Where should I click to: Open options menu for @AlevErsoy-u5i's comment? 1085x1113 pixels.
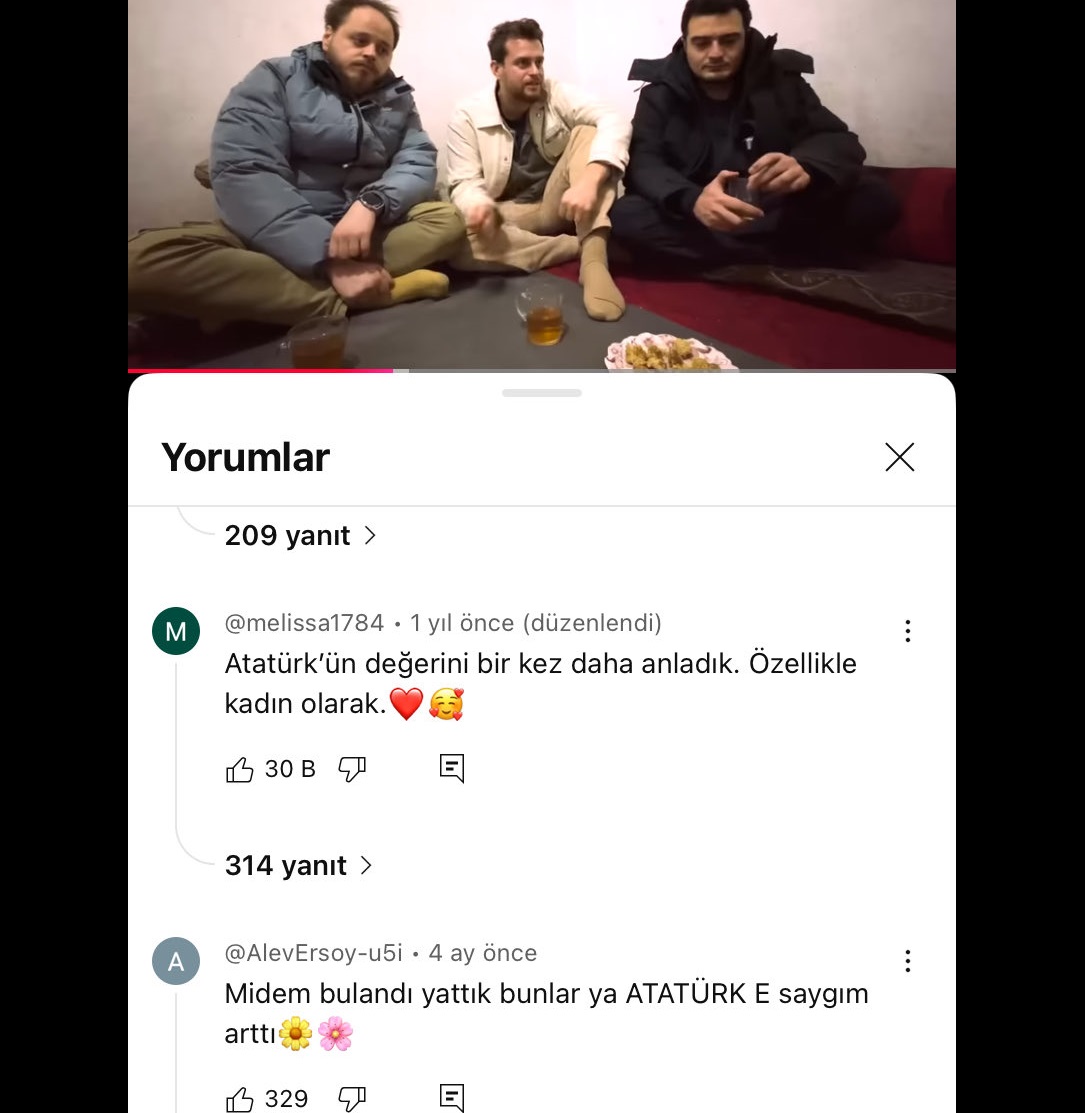click(907, 961)
